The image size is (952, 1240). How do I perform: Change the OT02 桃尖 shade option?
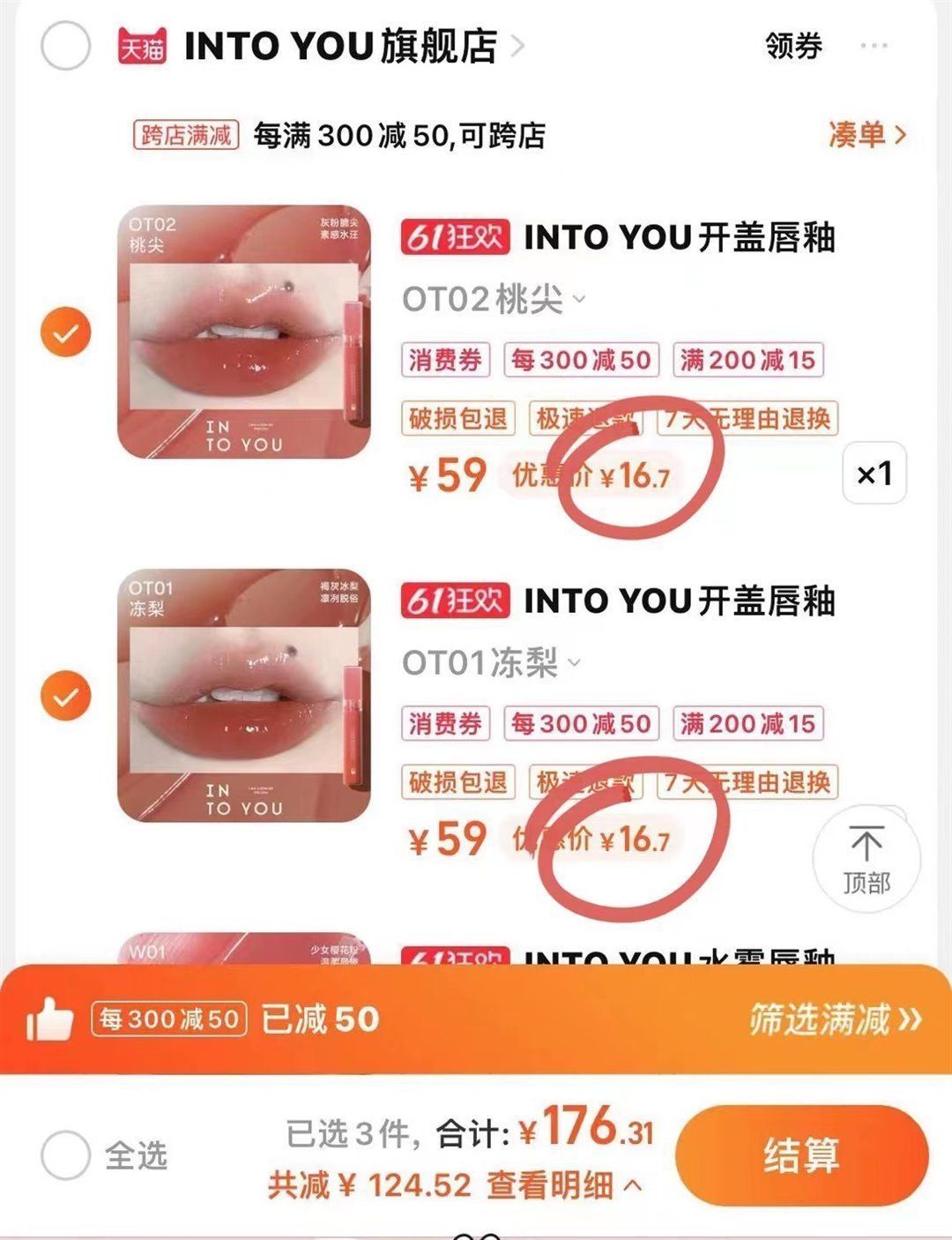pos(493,300)
